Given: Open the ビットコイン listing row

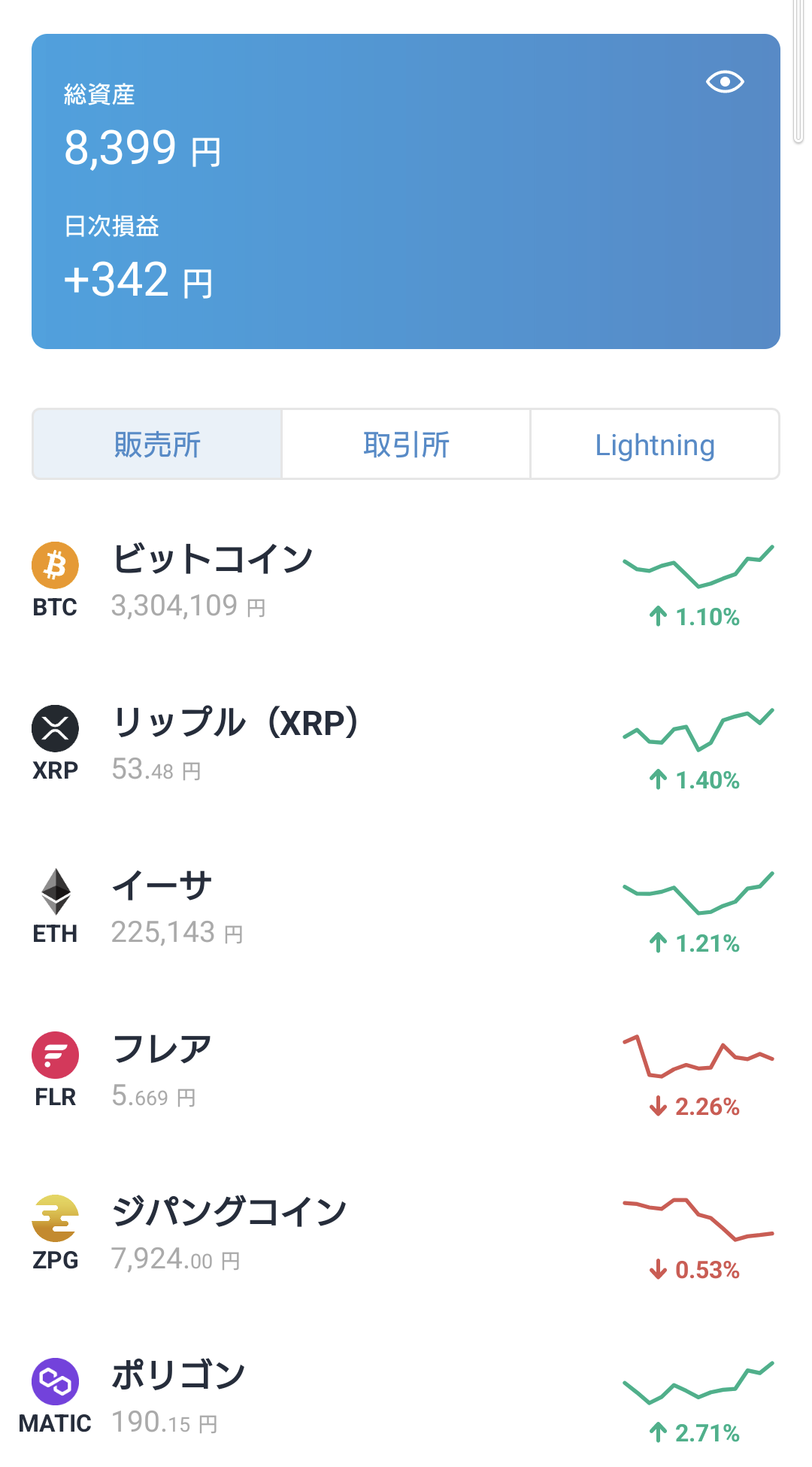Looking at the screenshot, I should click(x=301, y=579).
